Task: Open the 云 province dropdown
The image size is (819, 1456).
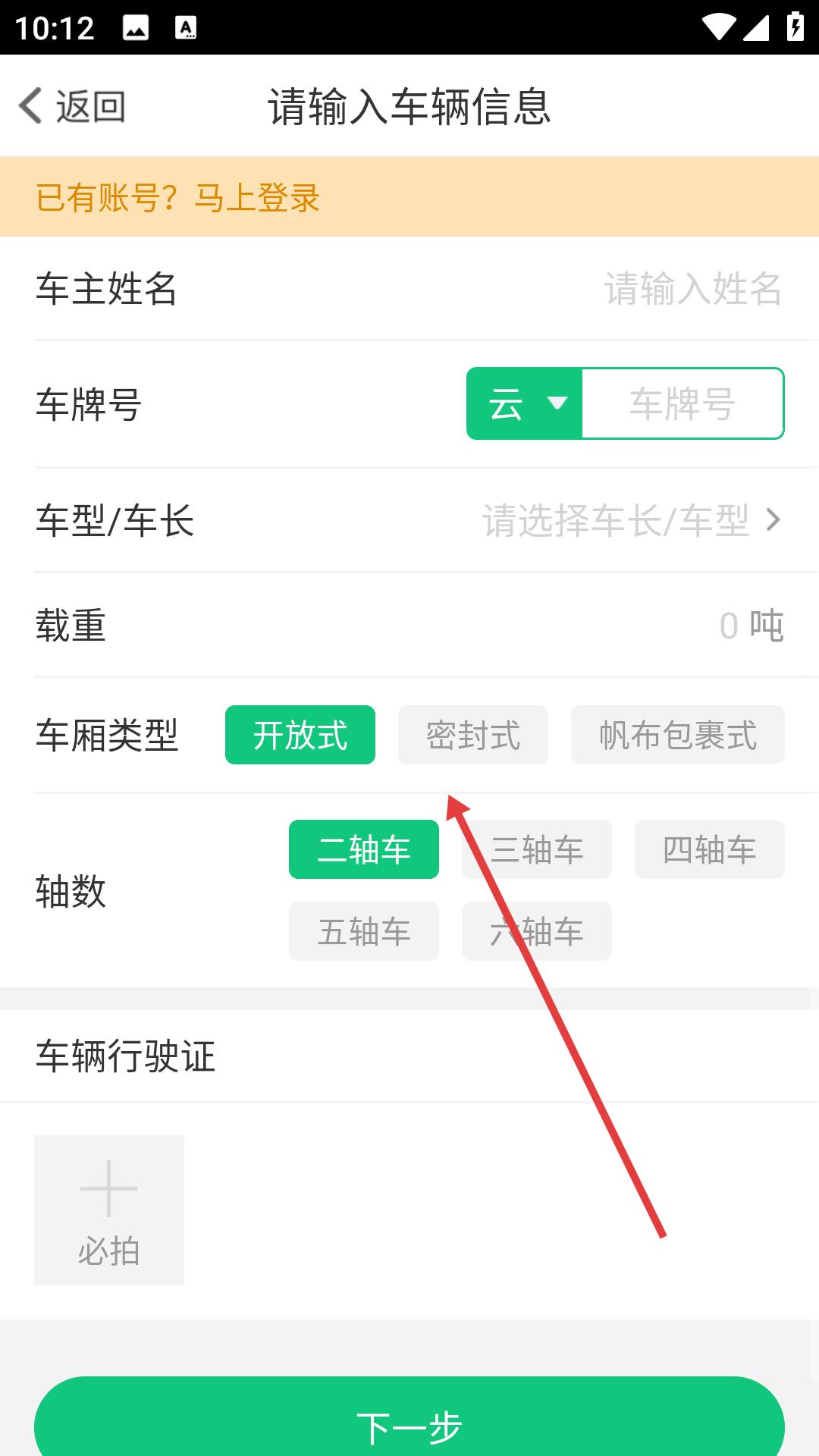Action: point(525,403)
